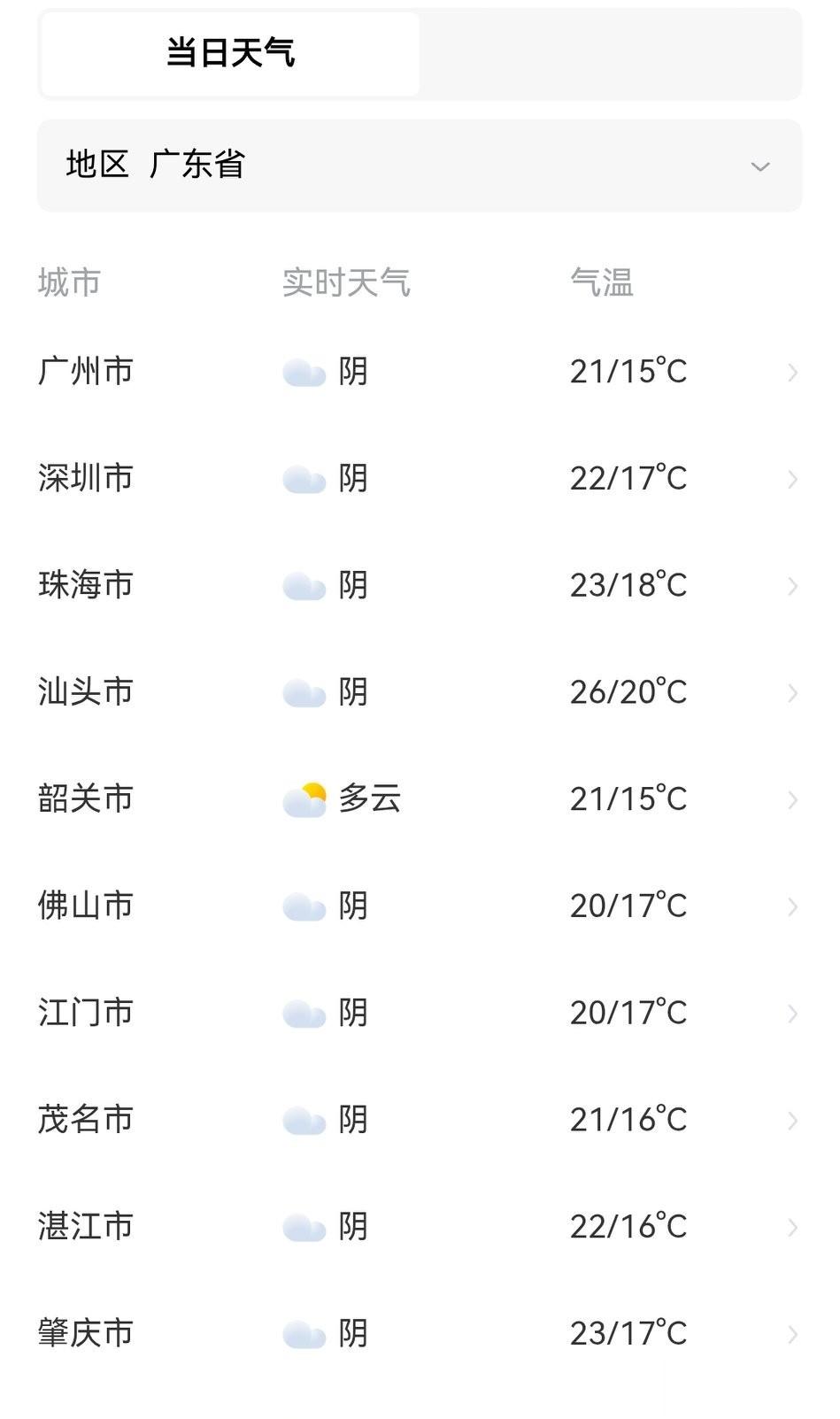Open weather details for 广州市

tap(419, 372)
